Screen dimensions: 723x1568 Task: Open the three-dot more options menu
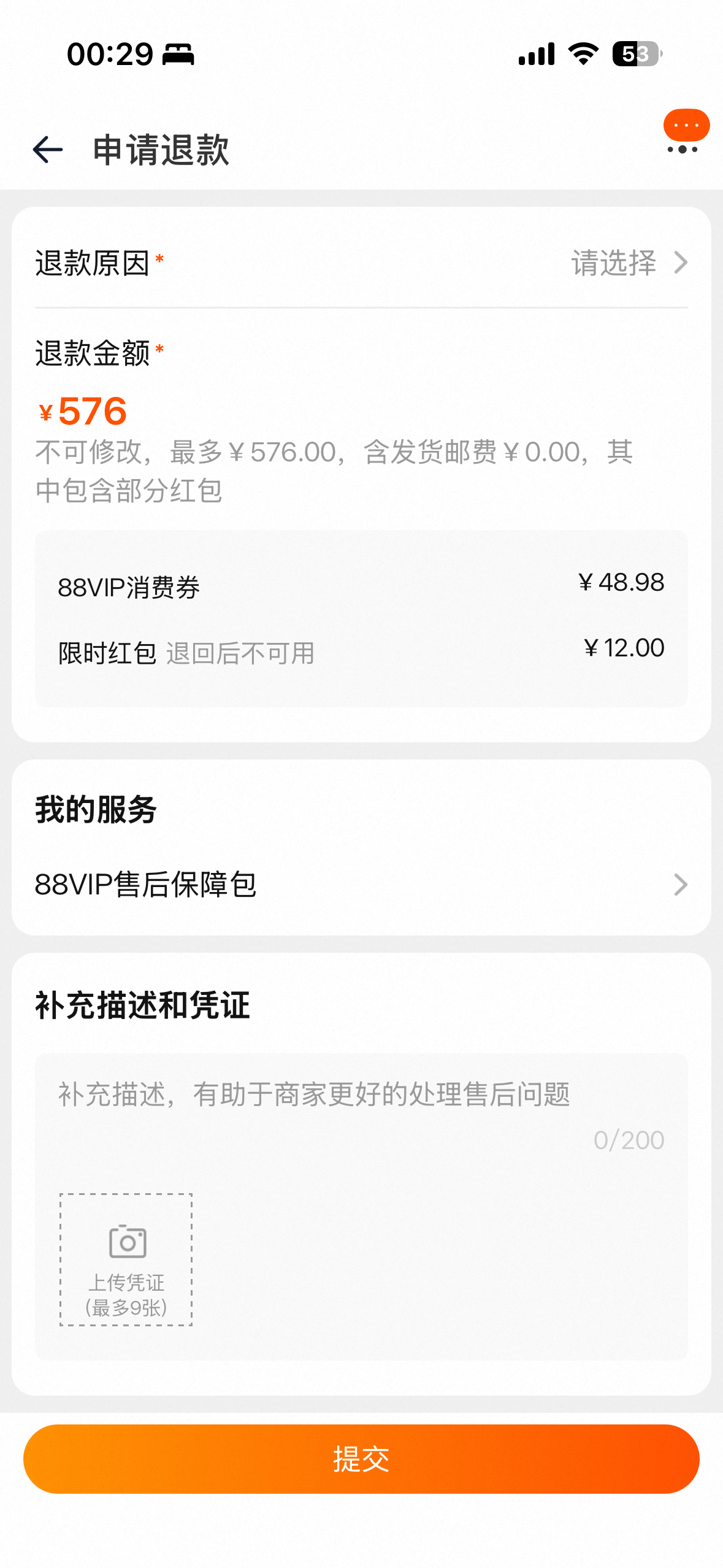coord(683,149)
